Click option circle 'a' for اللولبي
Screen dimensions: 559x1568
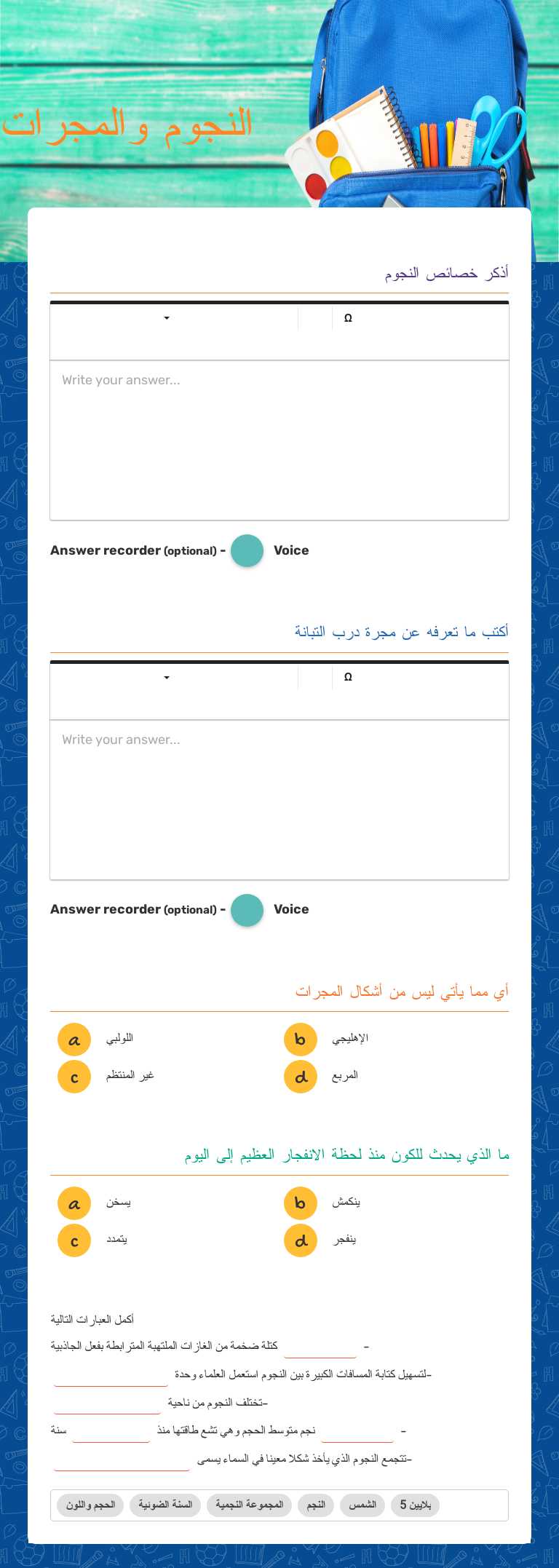coord(74,1040)
